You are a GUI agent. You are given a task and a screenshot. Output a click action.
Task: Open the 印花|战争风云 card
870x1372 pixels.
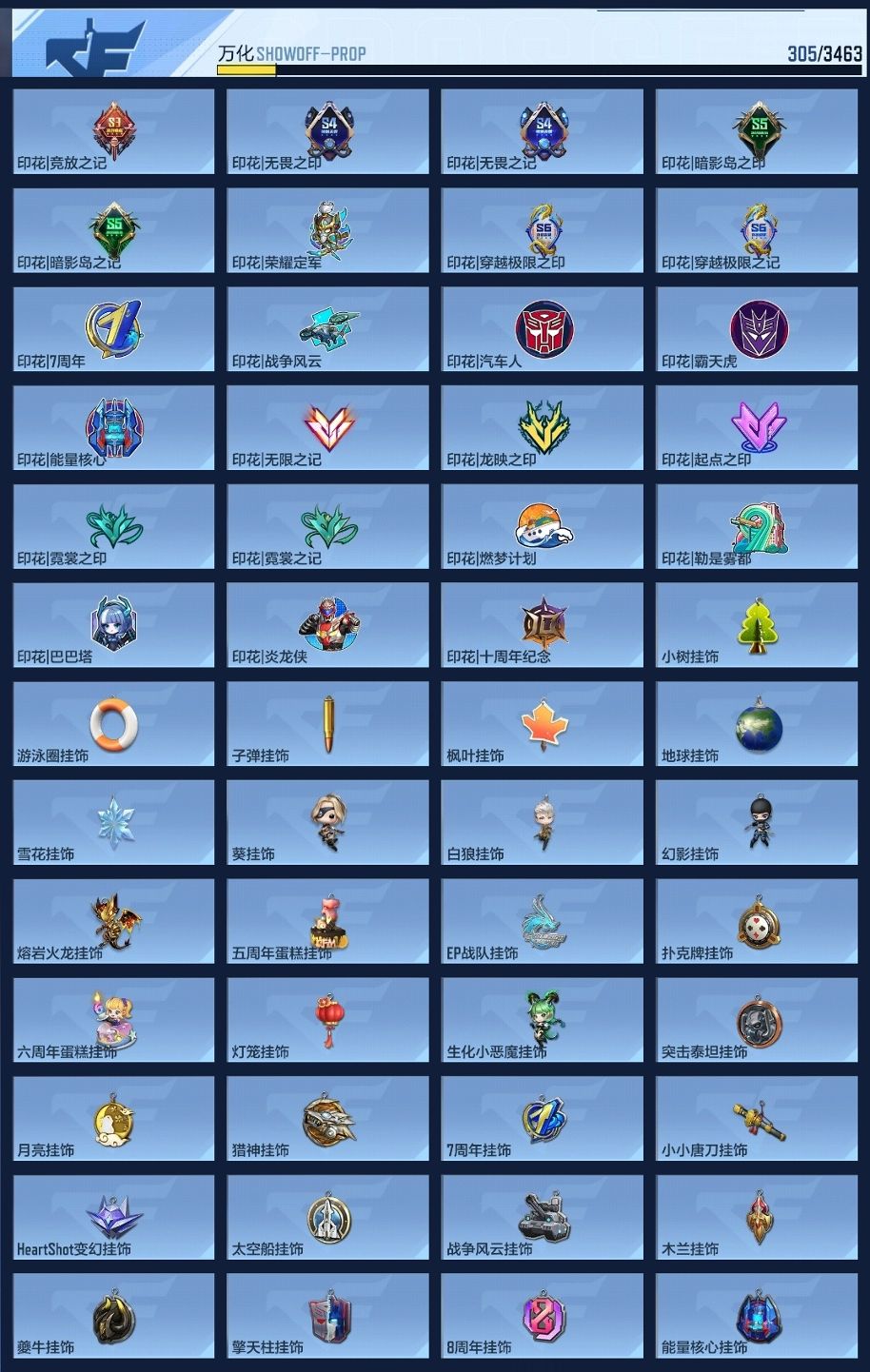[x=328, y=329]
